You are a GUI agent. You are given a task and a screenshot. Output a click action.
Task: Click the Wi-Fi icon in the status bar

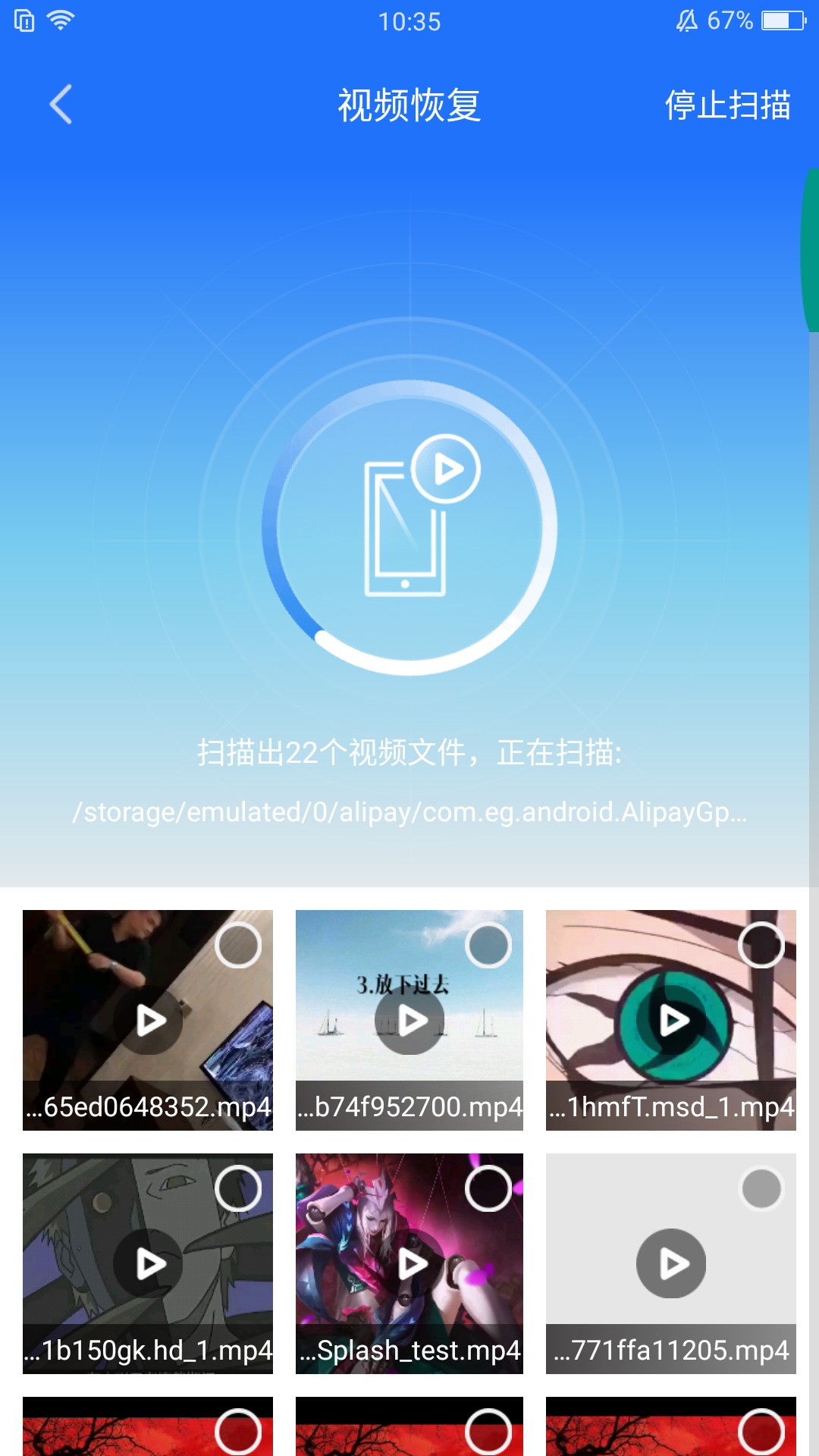point(62,20)
